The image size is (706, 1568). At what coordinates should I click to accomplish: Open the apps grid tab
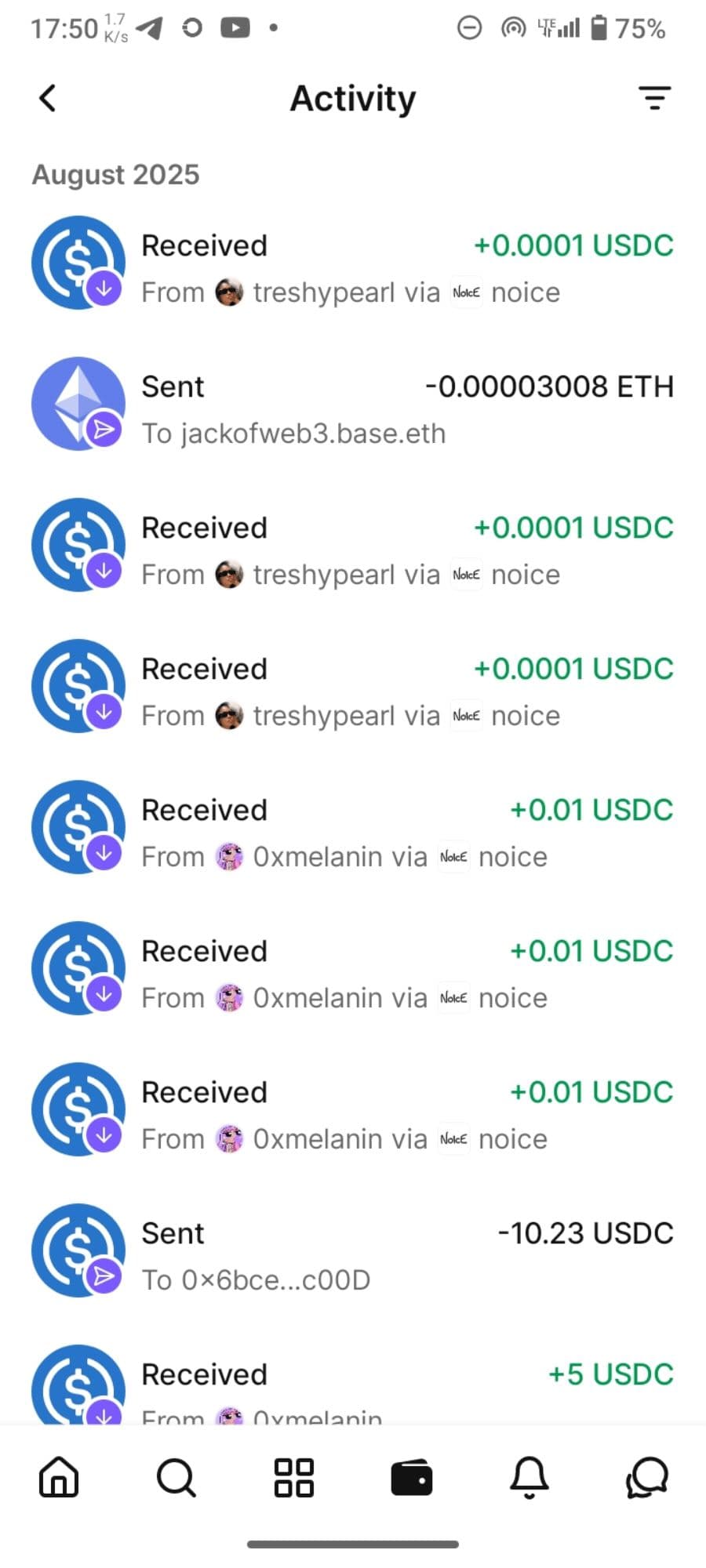[293, 1478]
